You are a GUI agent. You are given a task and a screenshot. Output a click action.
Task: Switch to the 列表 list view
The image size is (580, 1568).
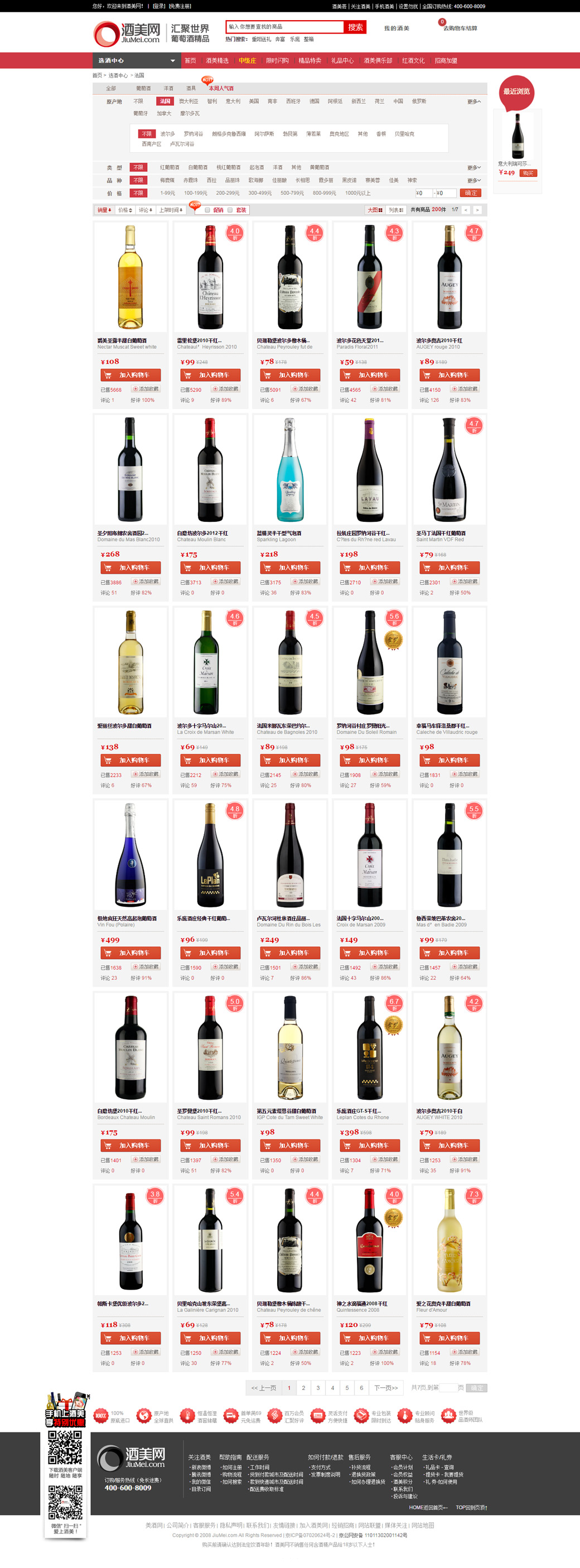tap(395, 210)
